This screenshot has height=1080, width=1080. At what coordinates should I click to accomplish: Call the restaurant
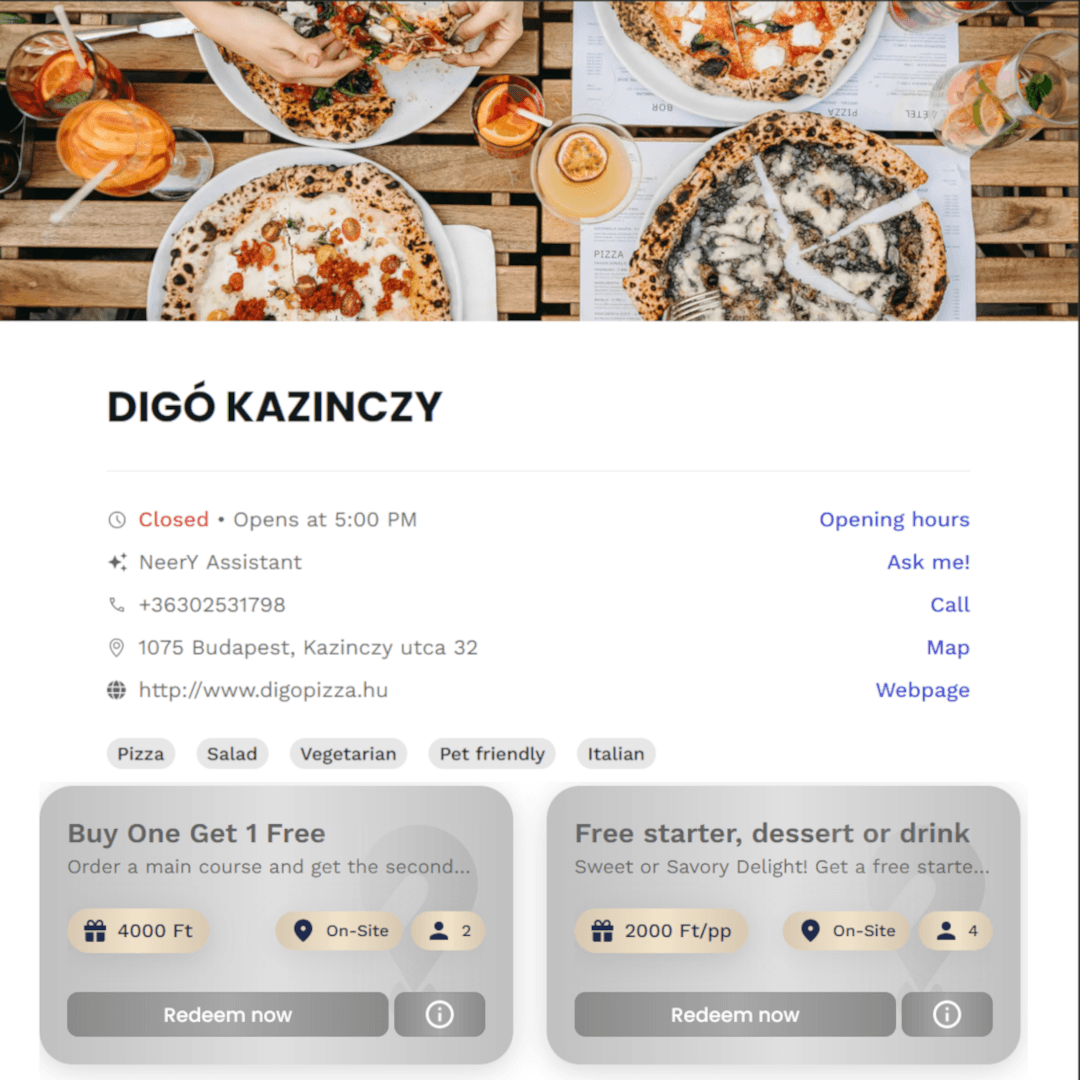(949, 604)
